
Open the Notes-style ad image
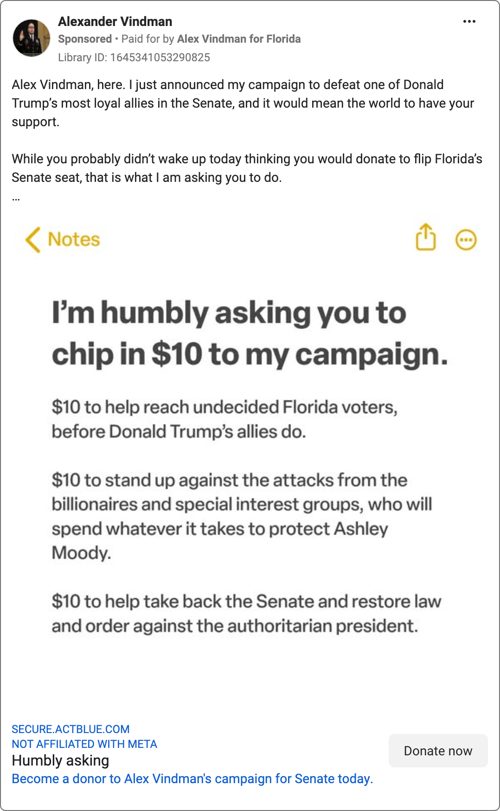tap(250, 460)
